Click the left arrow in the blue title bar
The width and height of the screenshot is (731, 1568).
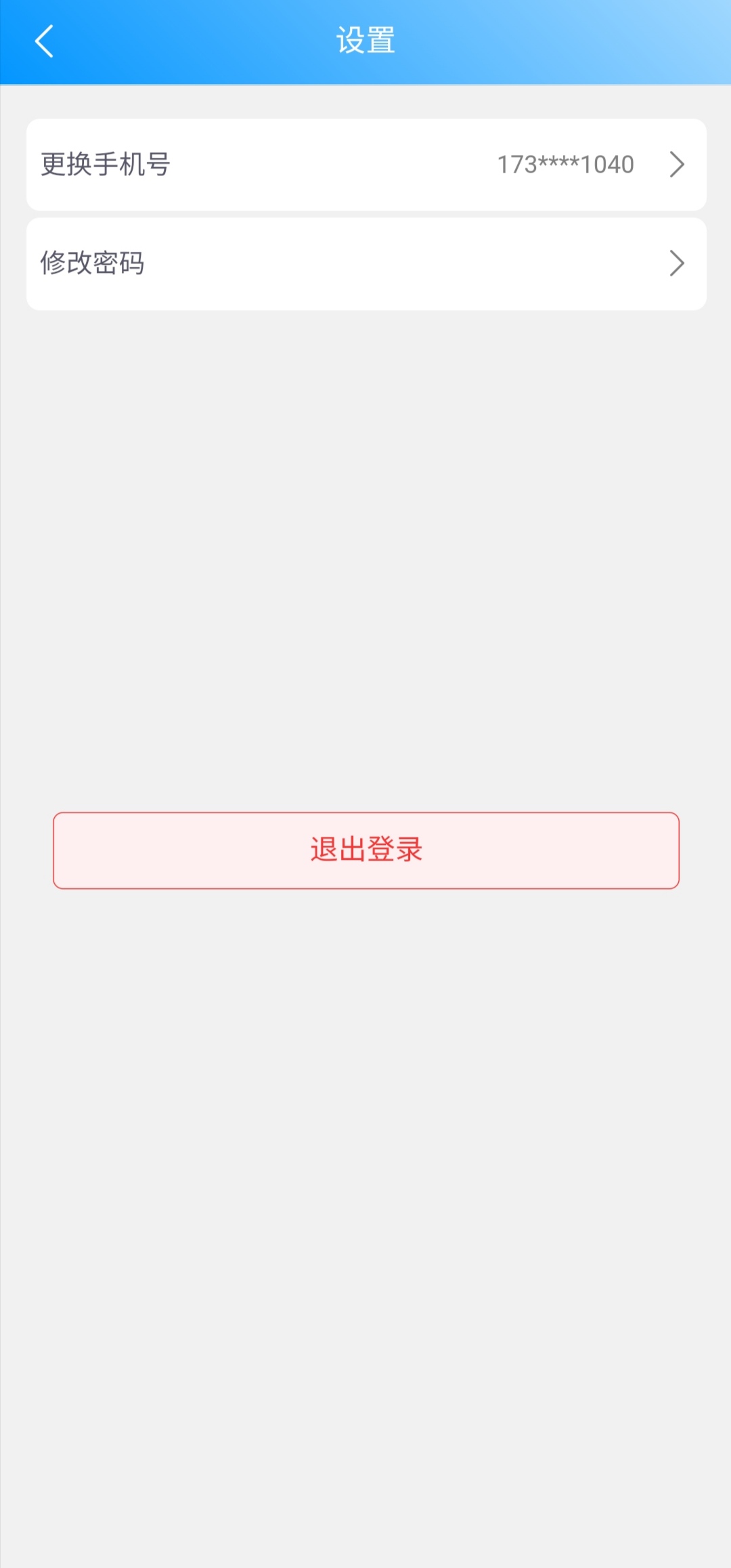tap(45, 41)
